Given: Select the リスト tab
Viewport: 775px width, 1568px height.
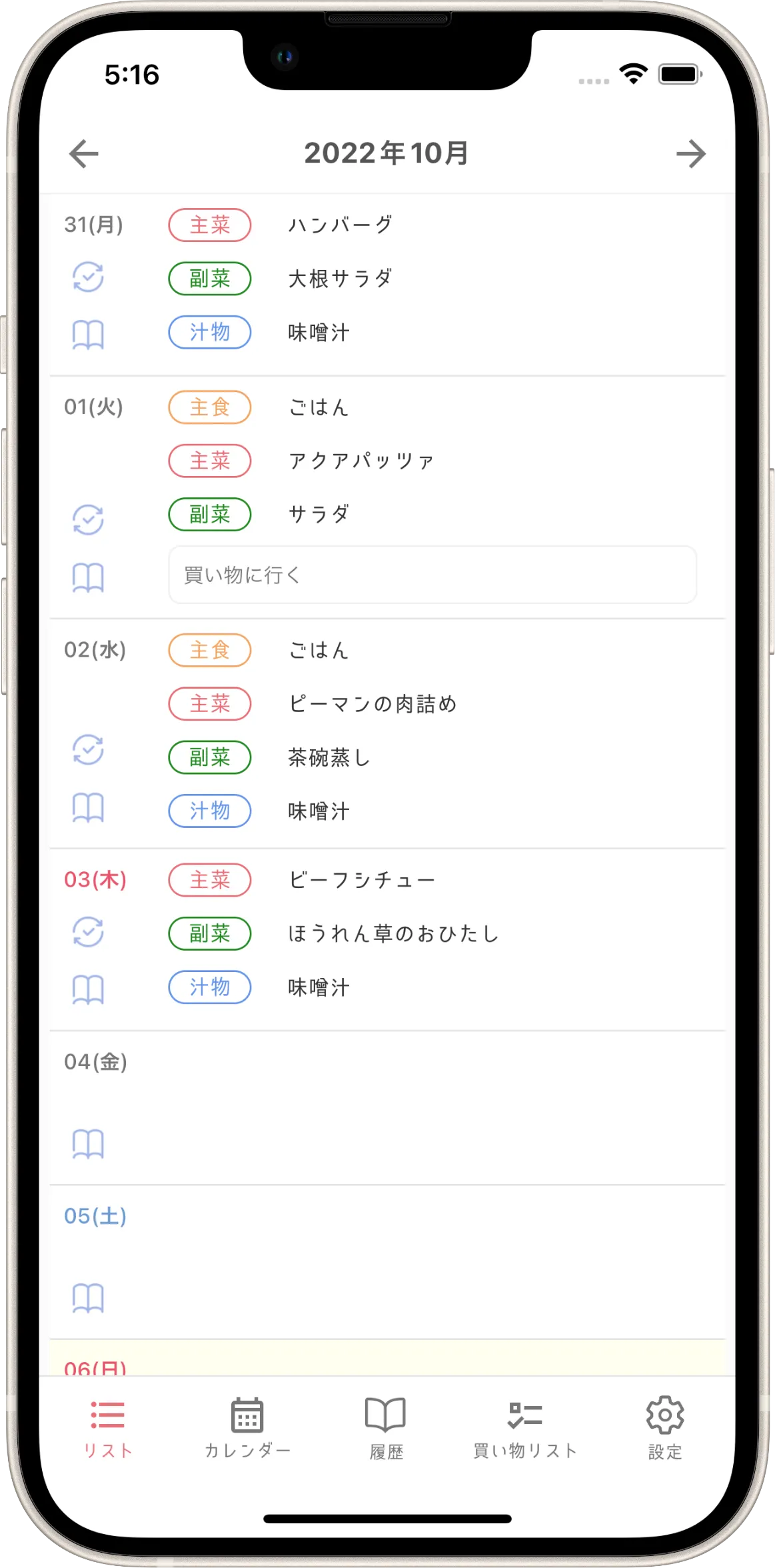Looking at the screenshot, I should pos(108,1428).
